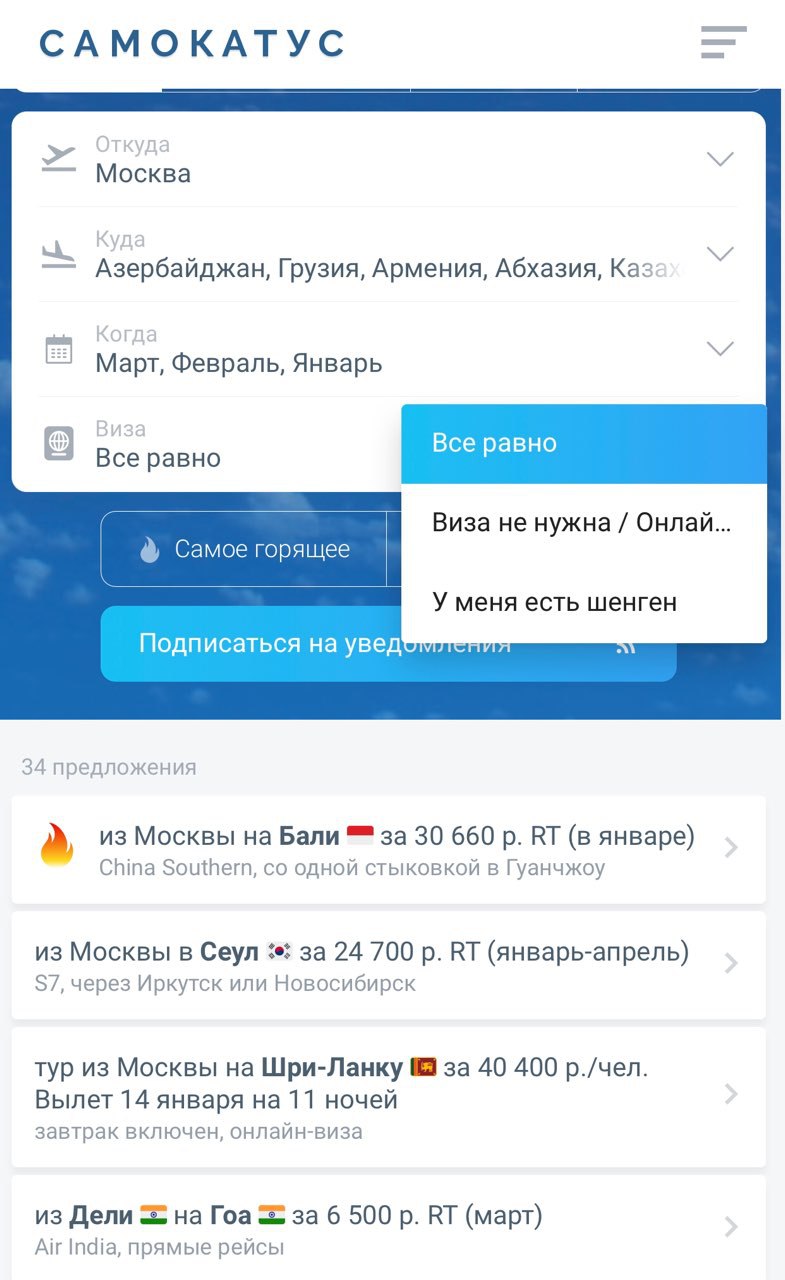Select У меня есть шенген option
Screen dimensions: 785x1280
pyautogui.click(x=583, y=603)
